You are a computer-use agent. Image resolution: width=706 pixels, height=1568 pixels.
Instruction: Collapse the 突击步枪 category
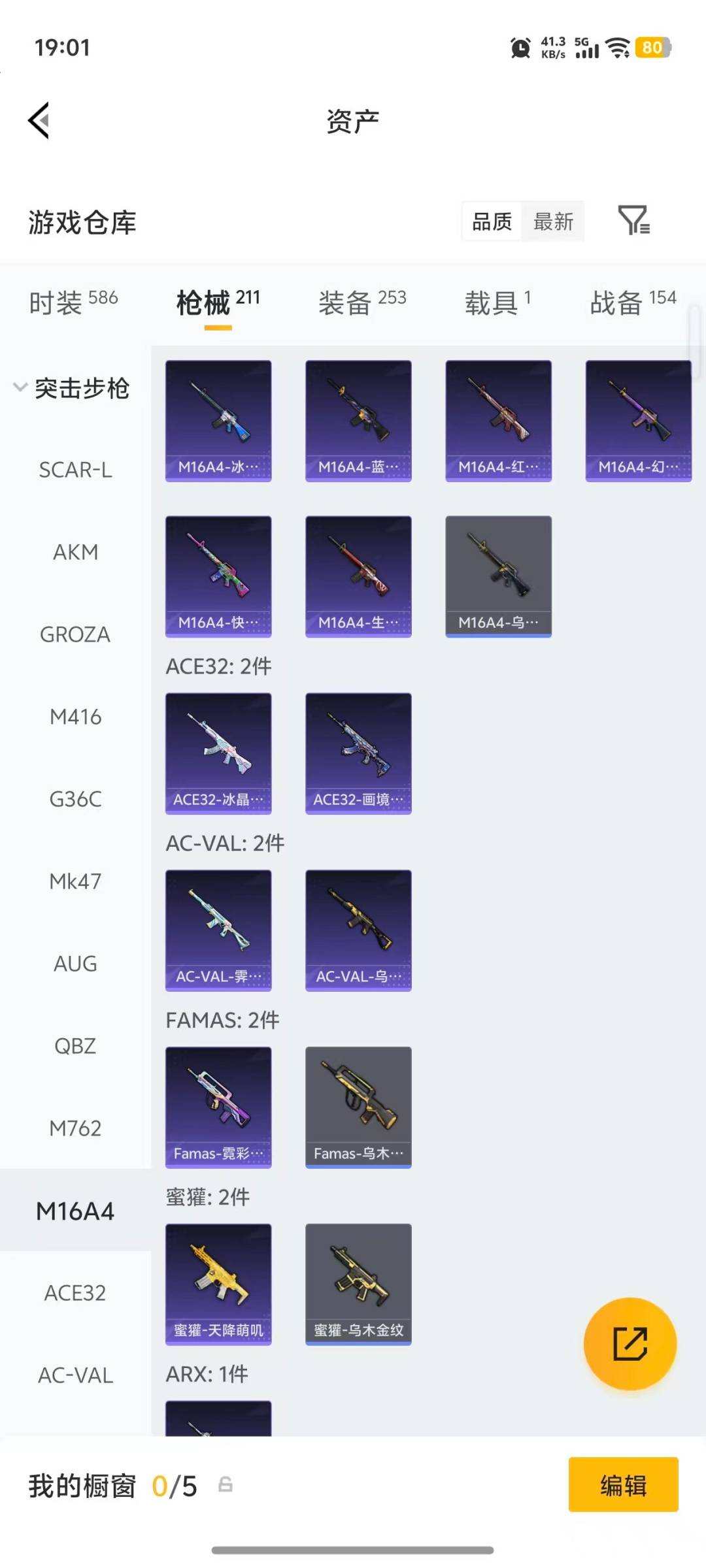click(x=72, y=388)
